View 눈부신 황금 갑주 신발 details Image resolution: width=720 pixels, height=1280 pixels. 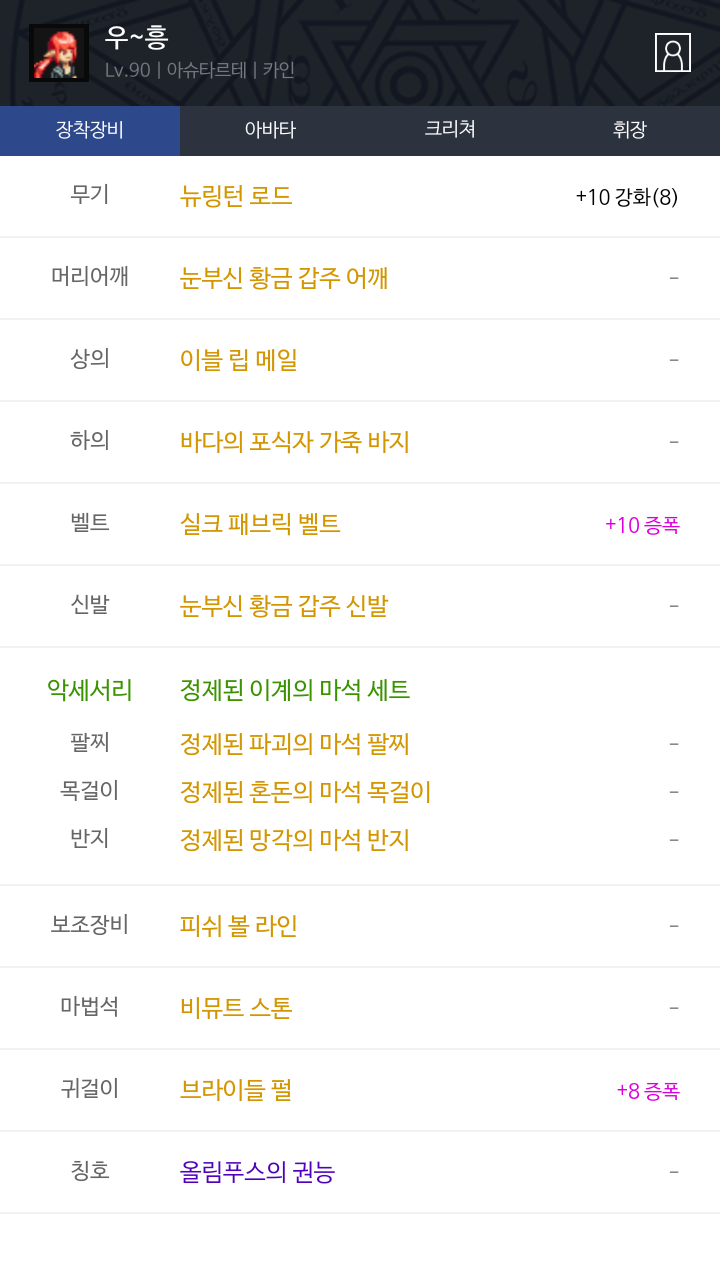pos(284,606)
